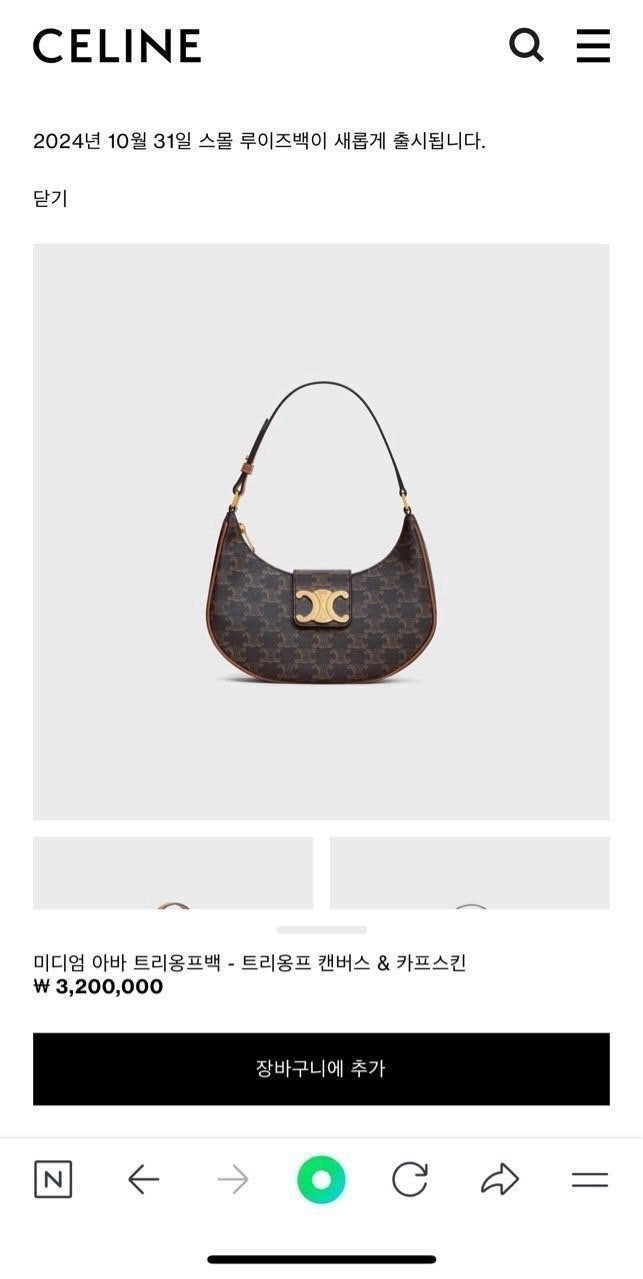The width and height of the screenshot is (643, 1279).
Task: Share this product page
Action: coord(500,1180)
